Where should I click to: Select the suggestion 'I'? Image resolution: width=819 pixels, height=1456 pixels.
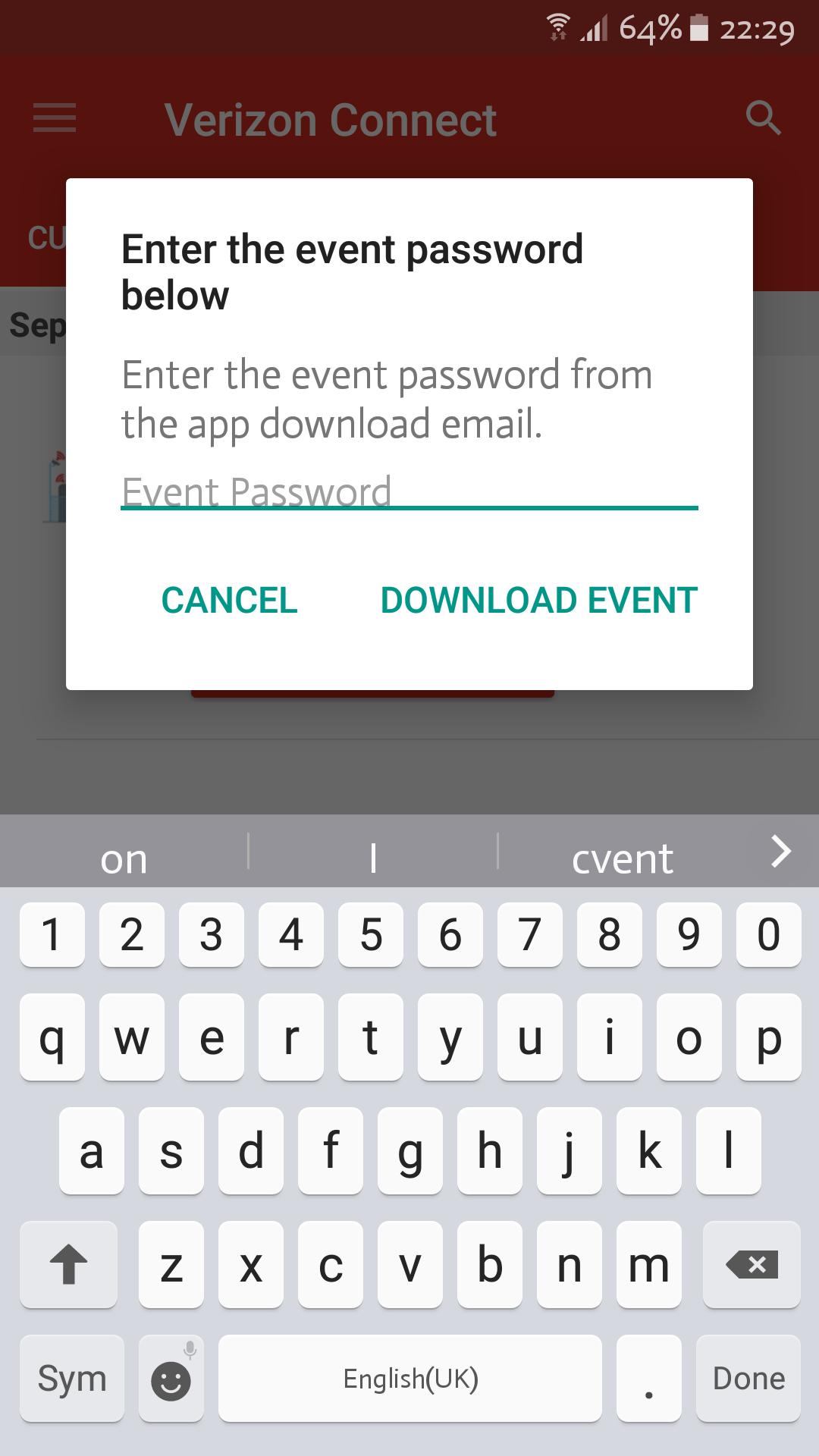[x=372, y=858]
